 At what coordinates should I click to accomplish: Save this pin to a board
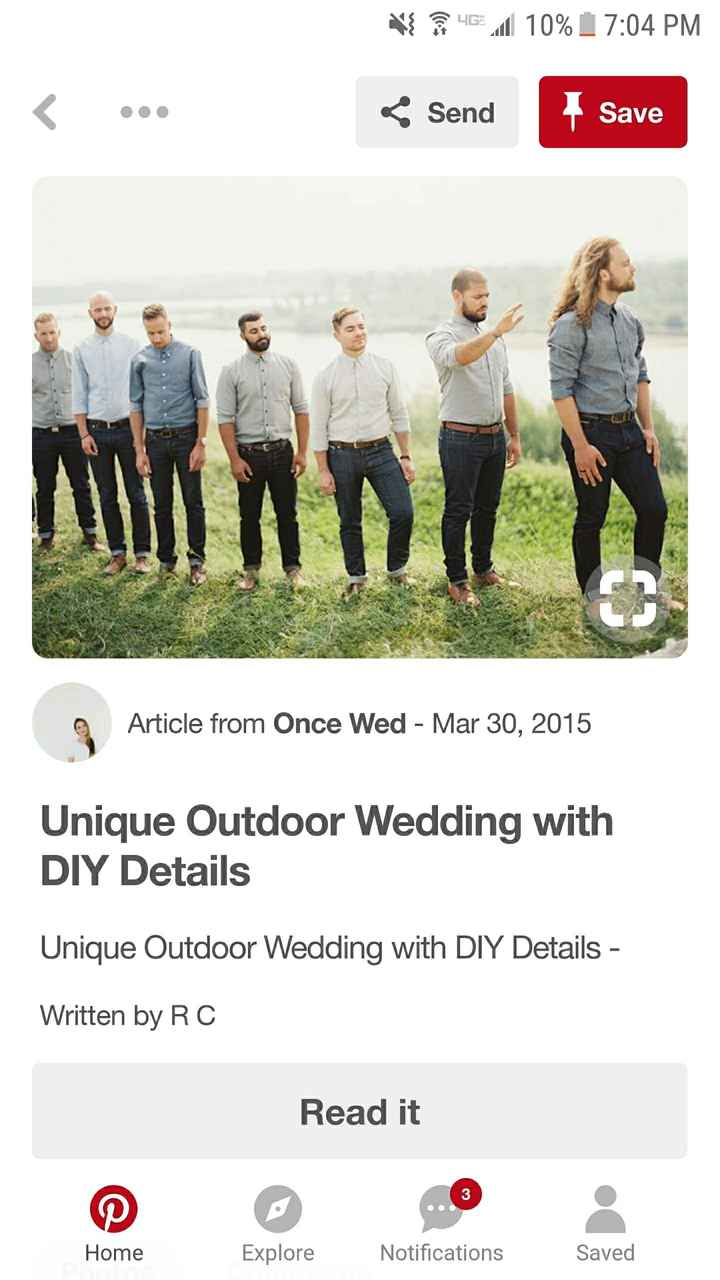point(613,112)
